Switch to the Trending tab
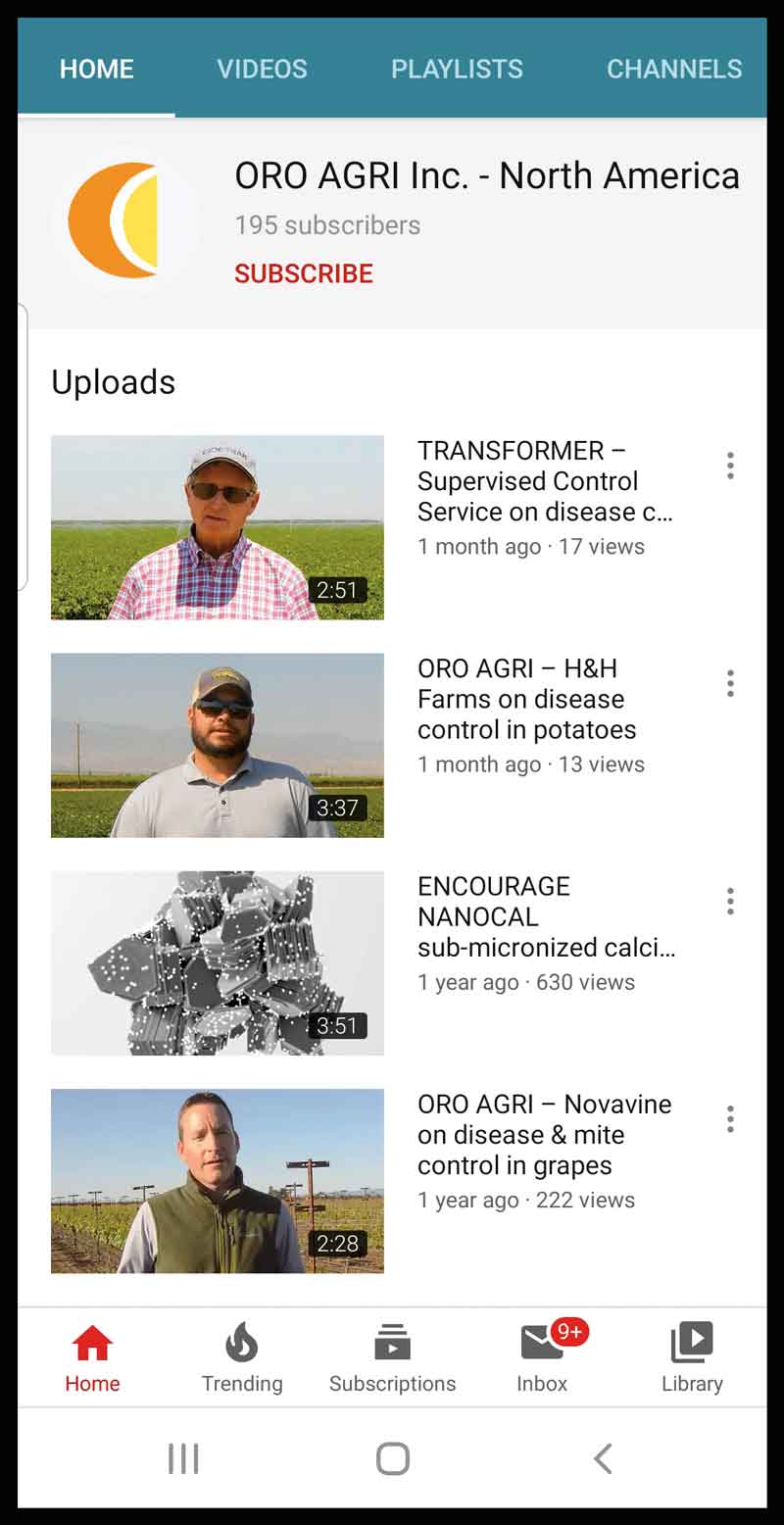Screen dimensions: 784x1525 242,1357
